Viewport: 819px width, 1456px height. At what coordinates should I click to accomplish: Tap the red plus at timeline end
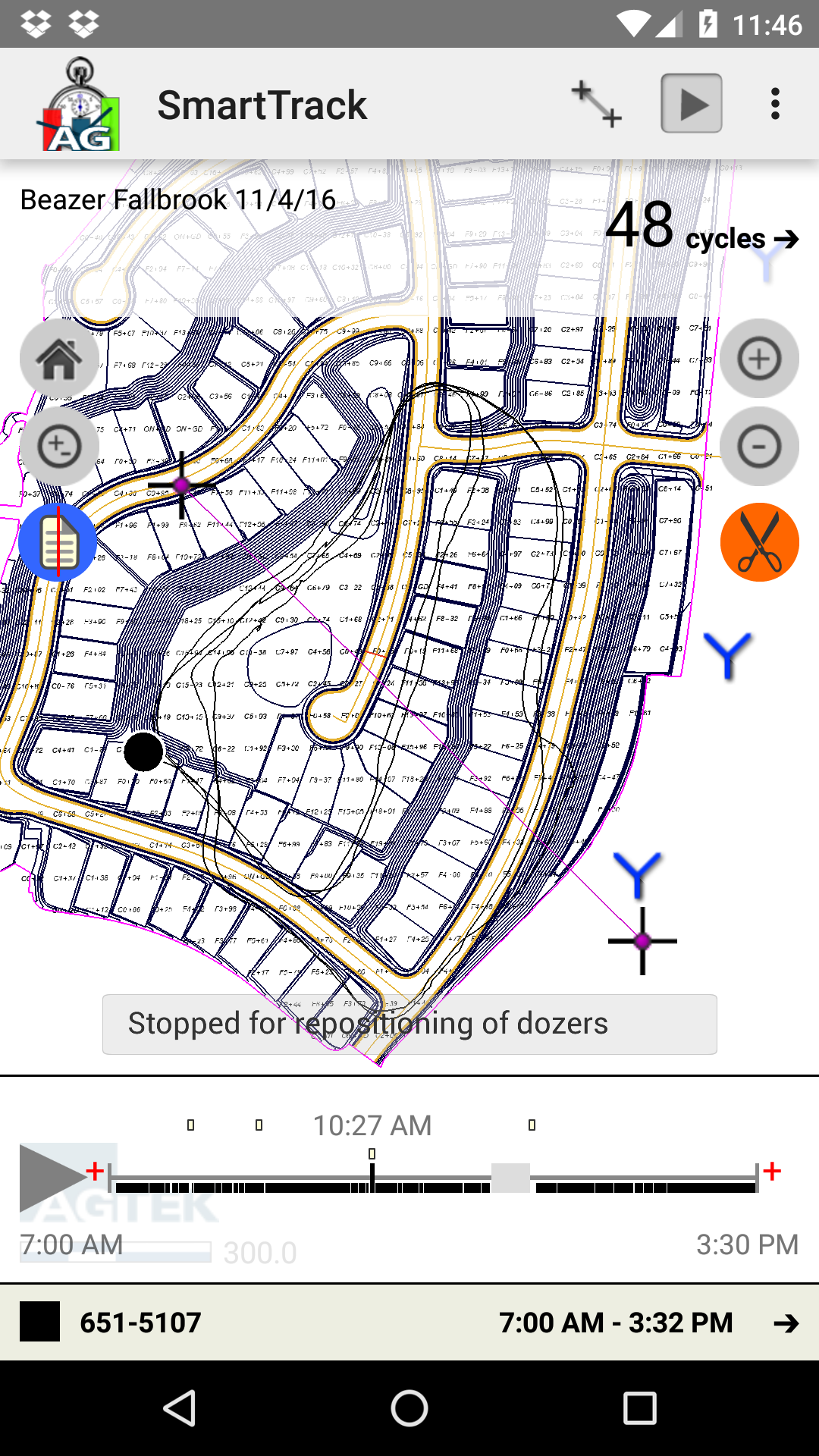pos(773,1172)
